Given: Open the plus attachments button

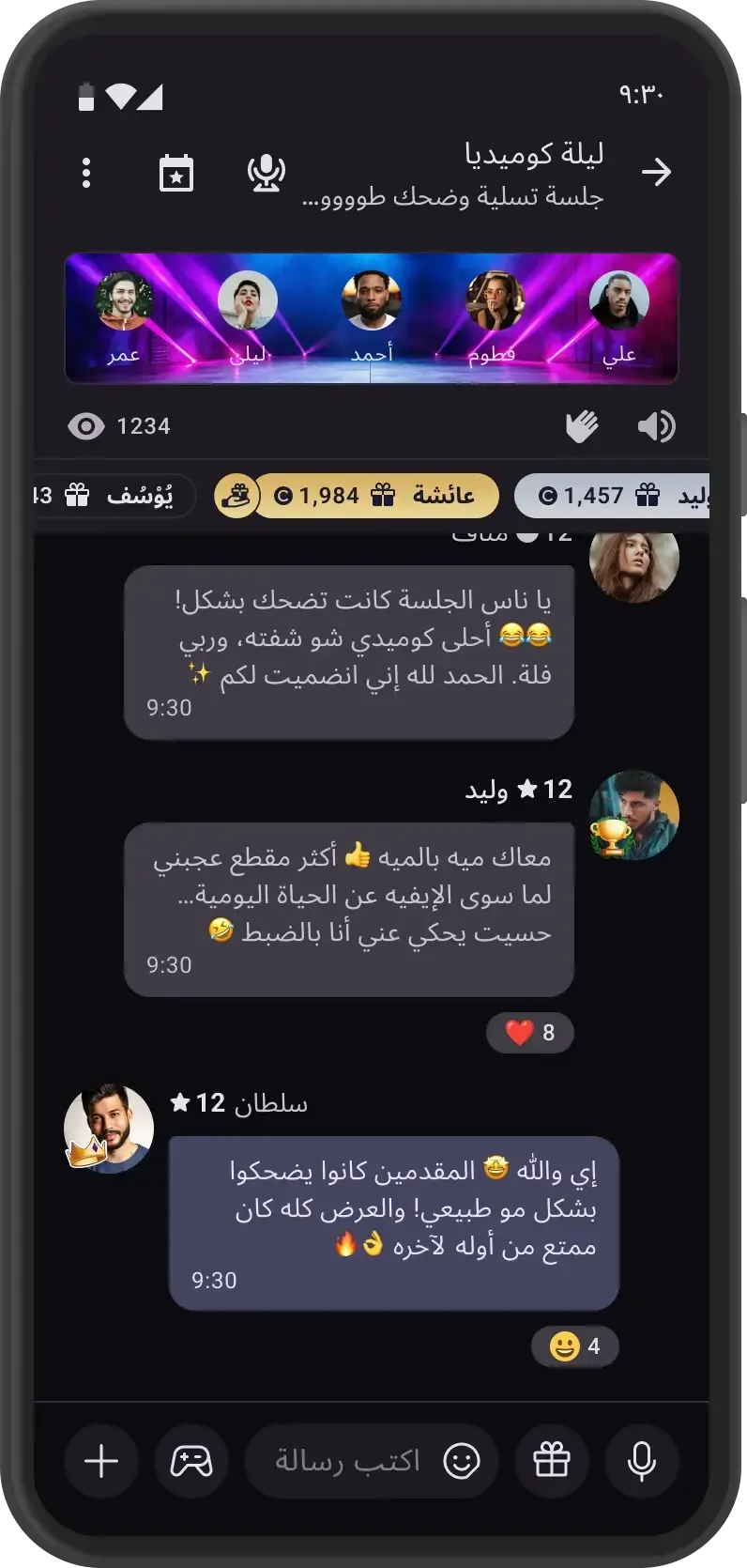Looking at the screenshot, I should click(101, 1461).
